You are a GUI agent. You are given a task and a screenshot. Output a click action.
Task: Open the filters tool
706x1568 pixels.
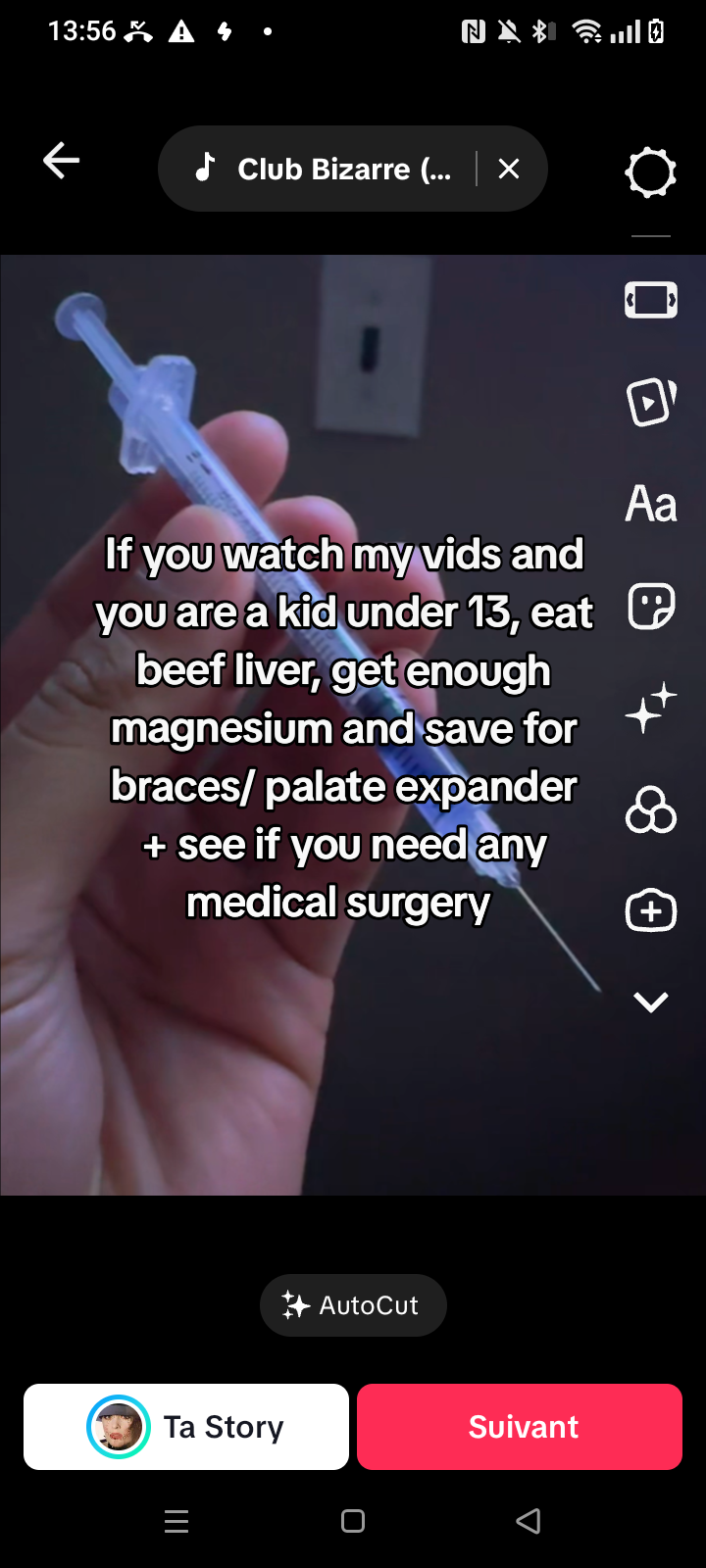coord(650,810)
